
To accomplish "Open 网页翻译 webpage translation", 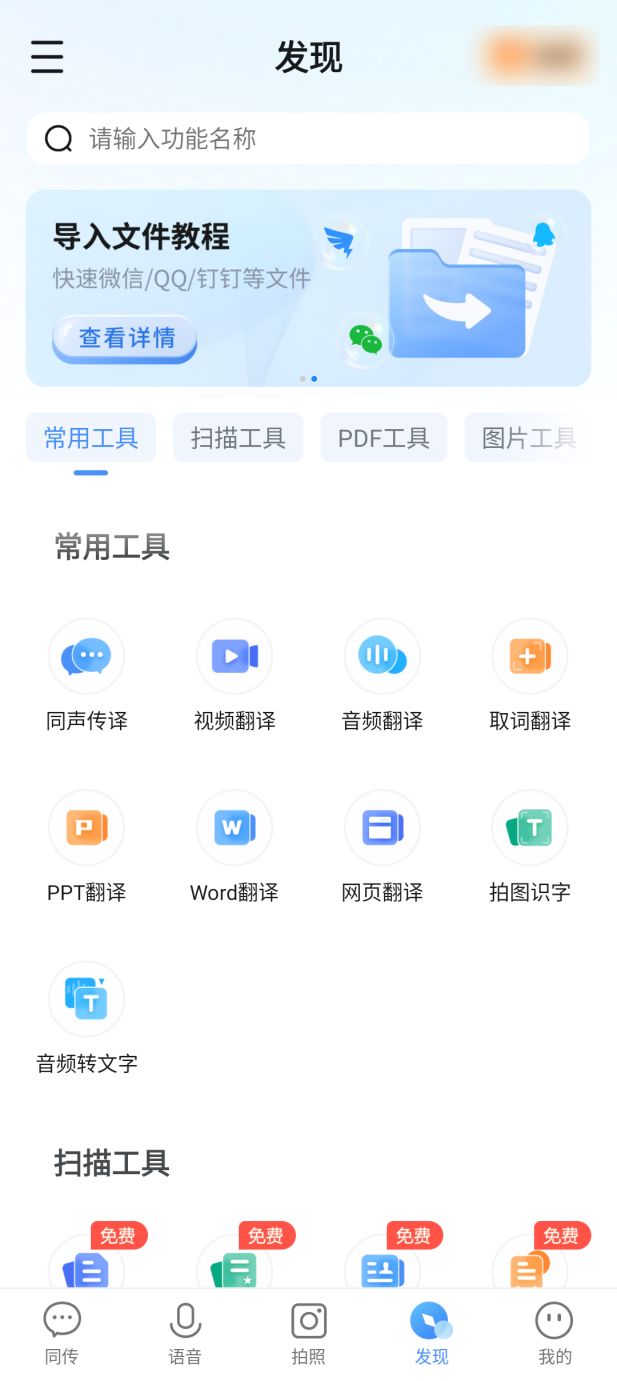I will click(x=382, y=828).
